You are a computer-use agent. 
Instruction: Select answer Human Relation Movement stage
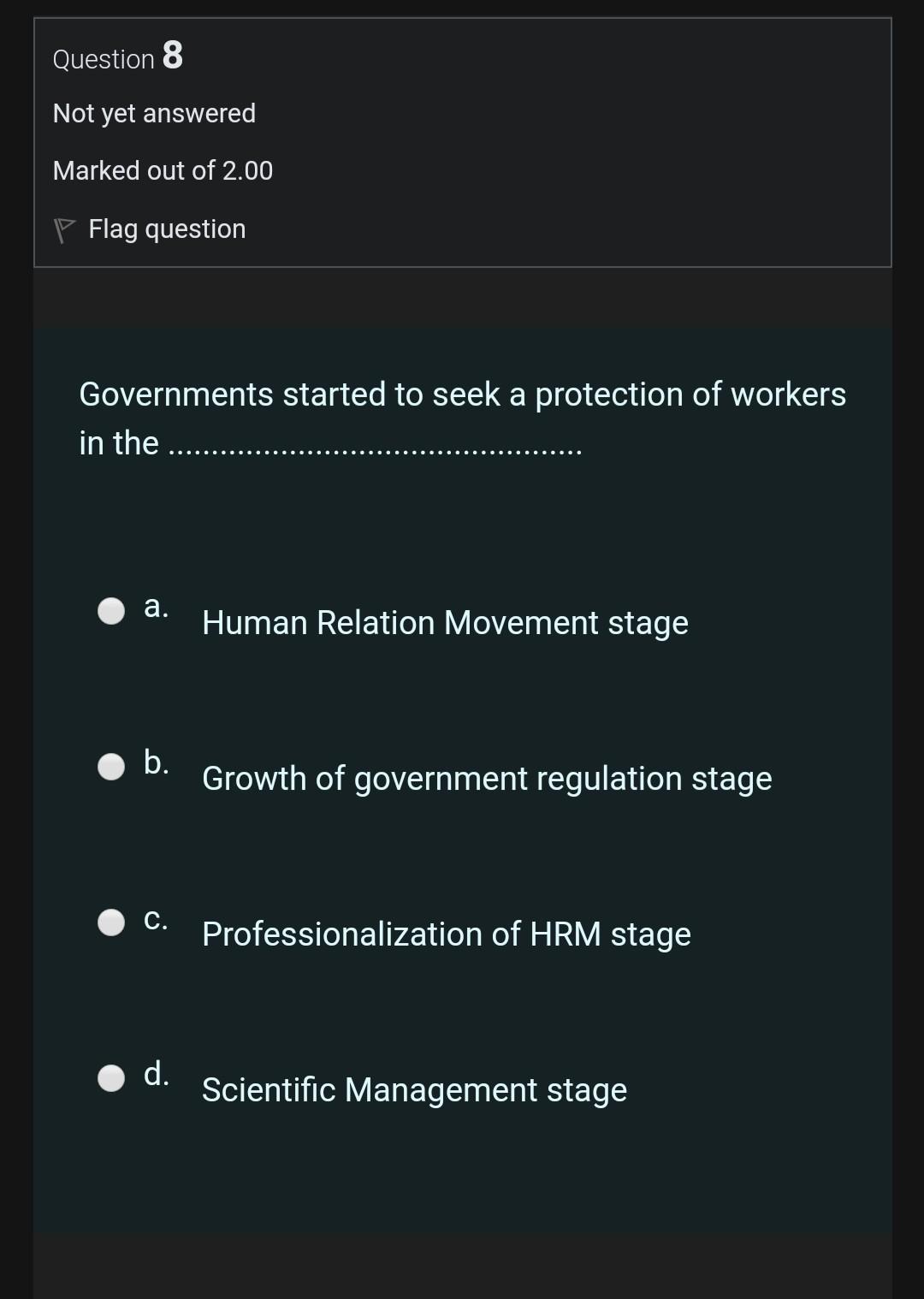point(445,623)
